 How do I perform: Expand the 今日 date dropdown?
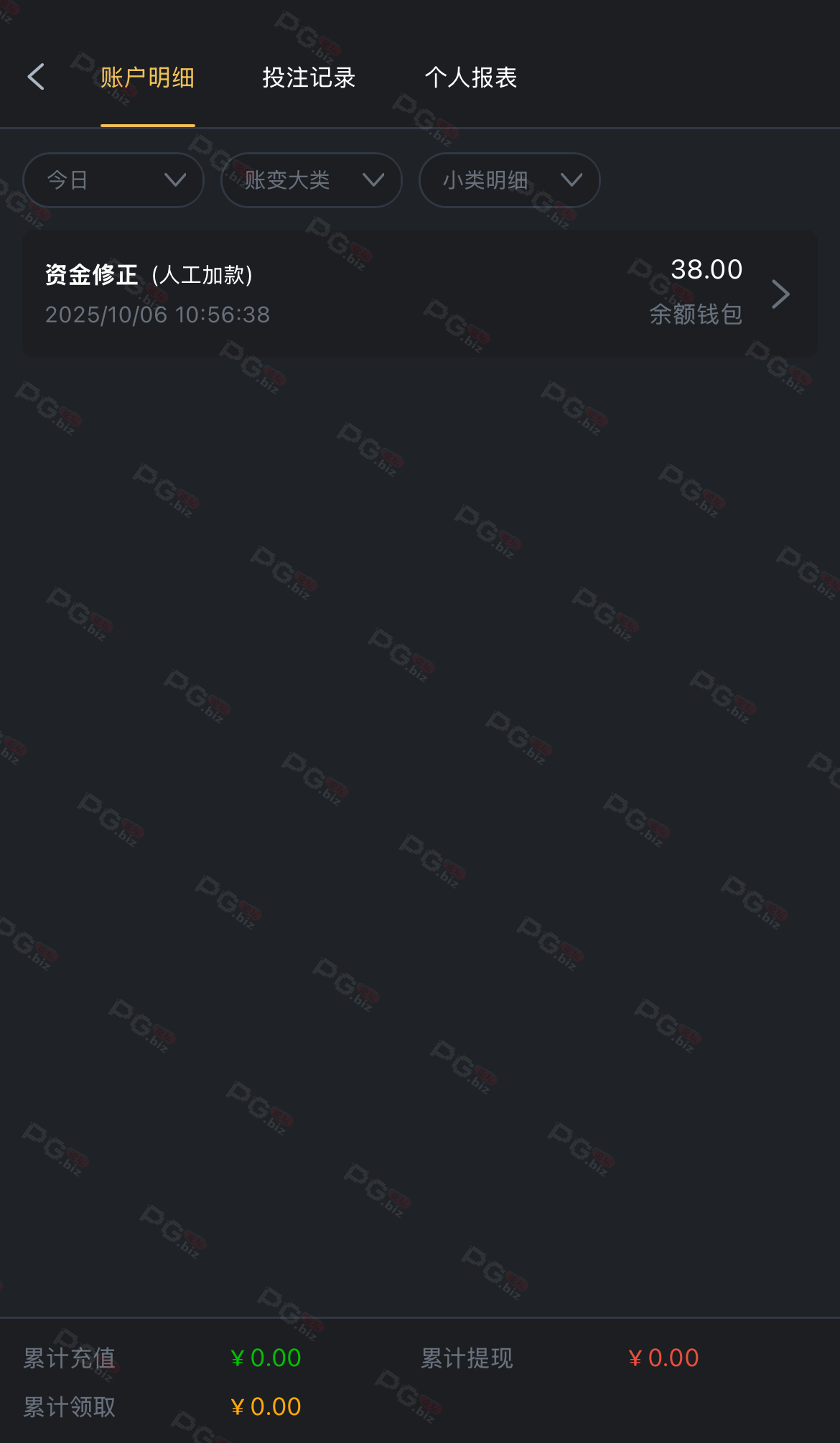pyautogui.click(x=113, y=180)
